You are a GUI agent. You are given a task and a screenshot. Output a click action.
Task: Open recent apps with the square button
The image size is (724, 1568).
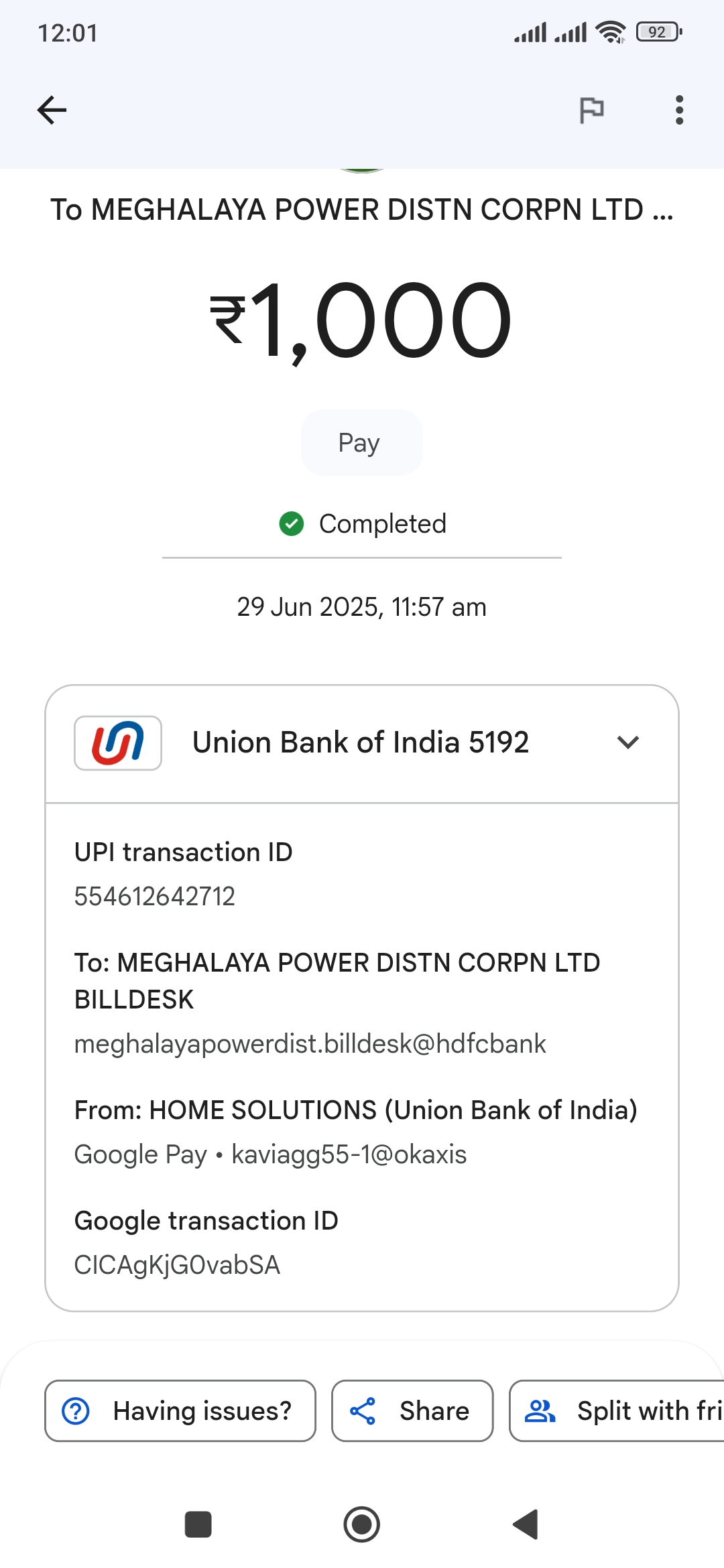point(198,1524)
